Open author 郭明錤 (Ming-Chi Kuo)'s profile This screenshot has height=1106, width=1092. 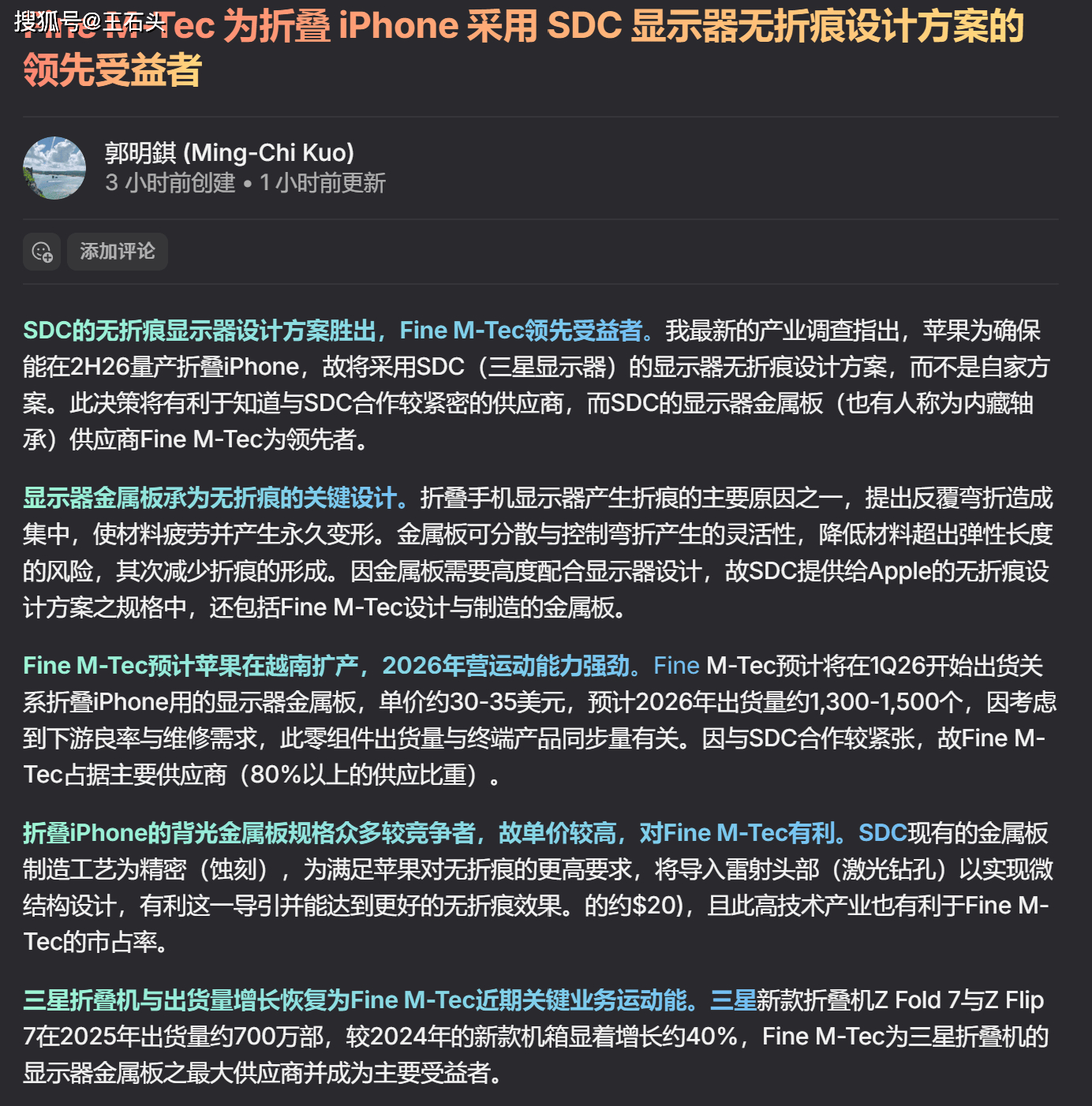pyautogui.click(x=229, y=152)
